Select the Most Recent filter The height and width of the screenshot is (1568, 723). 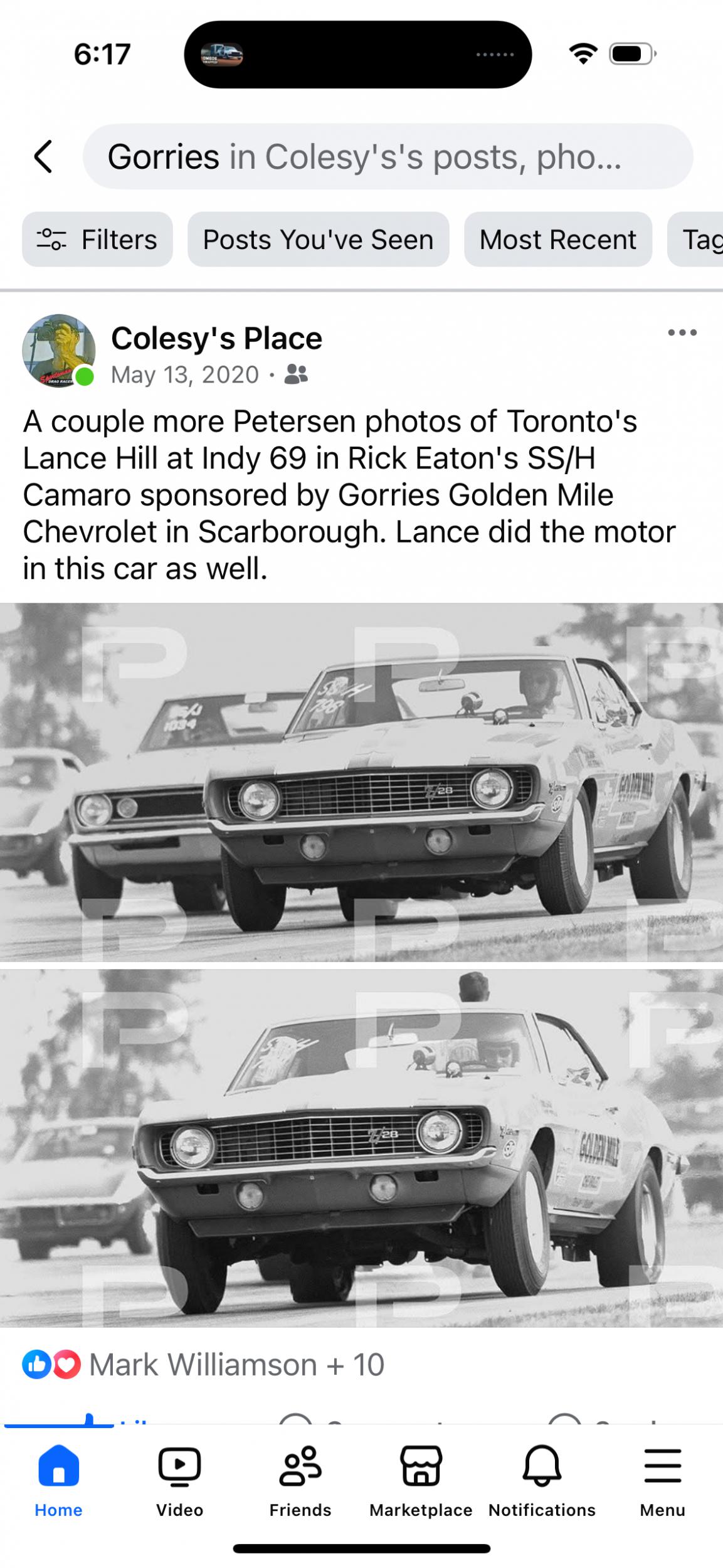(557, 240)
